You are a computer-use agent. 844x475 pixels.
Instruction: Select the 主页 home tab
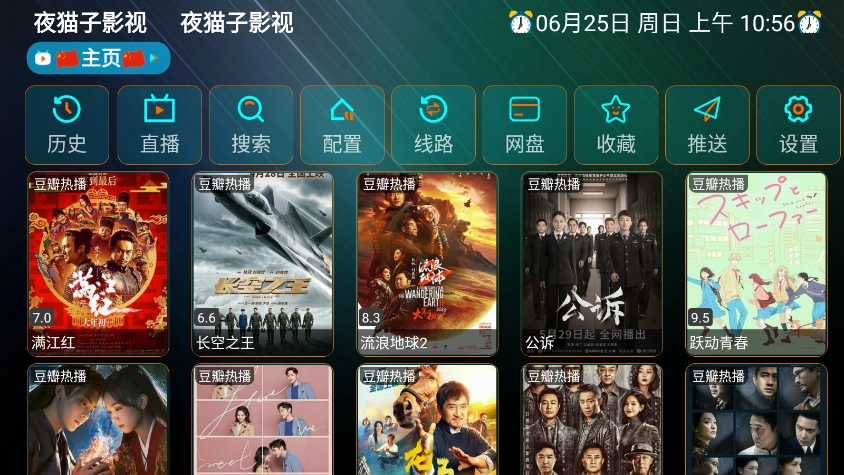[x=99, y=59]
